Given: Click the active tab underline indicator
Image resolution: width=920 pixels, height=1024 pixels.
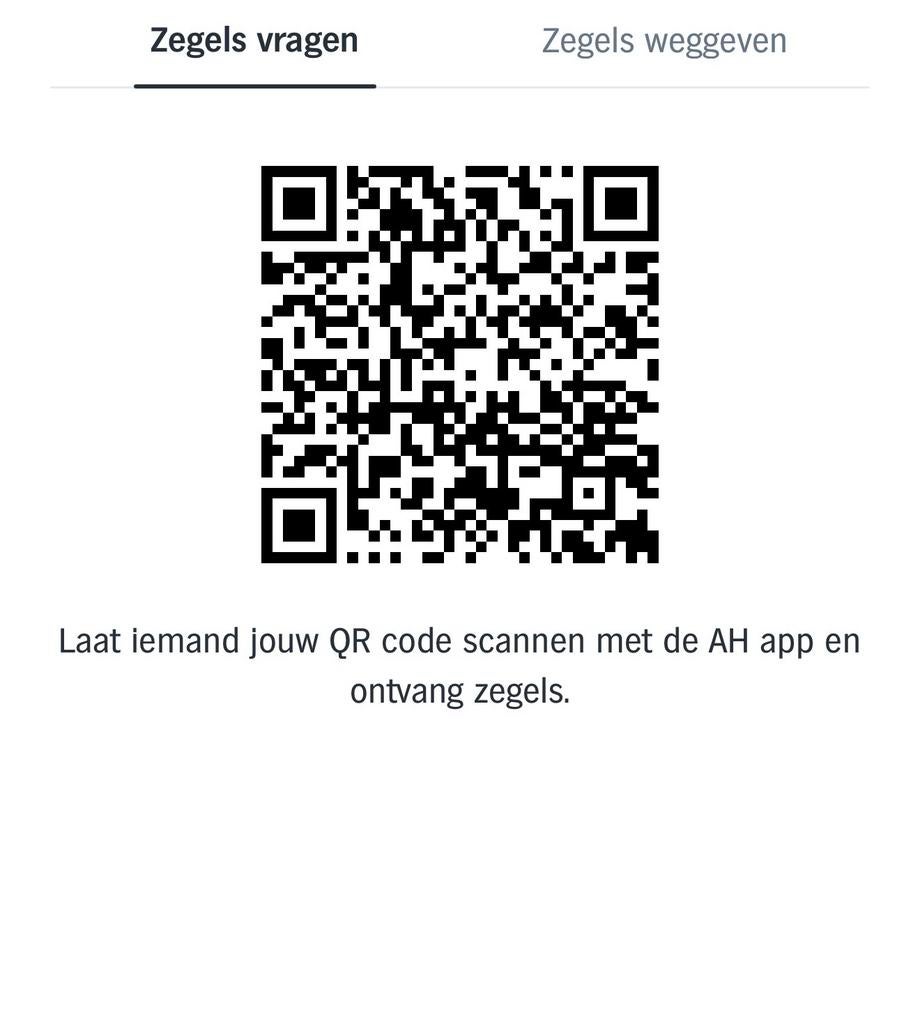Looking at the screenshot, I should coord(254,88).
